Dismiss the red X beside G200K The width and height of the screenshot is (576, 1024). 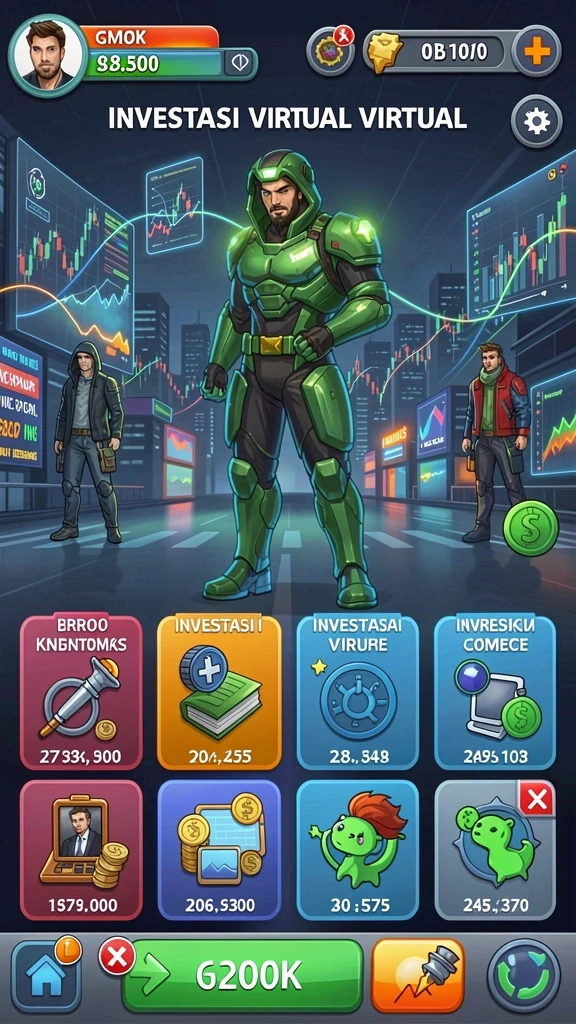pyautogui.click(x=117, y=958)
